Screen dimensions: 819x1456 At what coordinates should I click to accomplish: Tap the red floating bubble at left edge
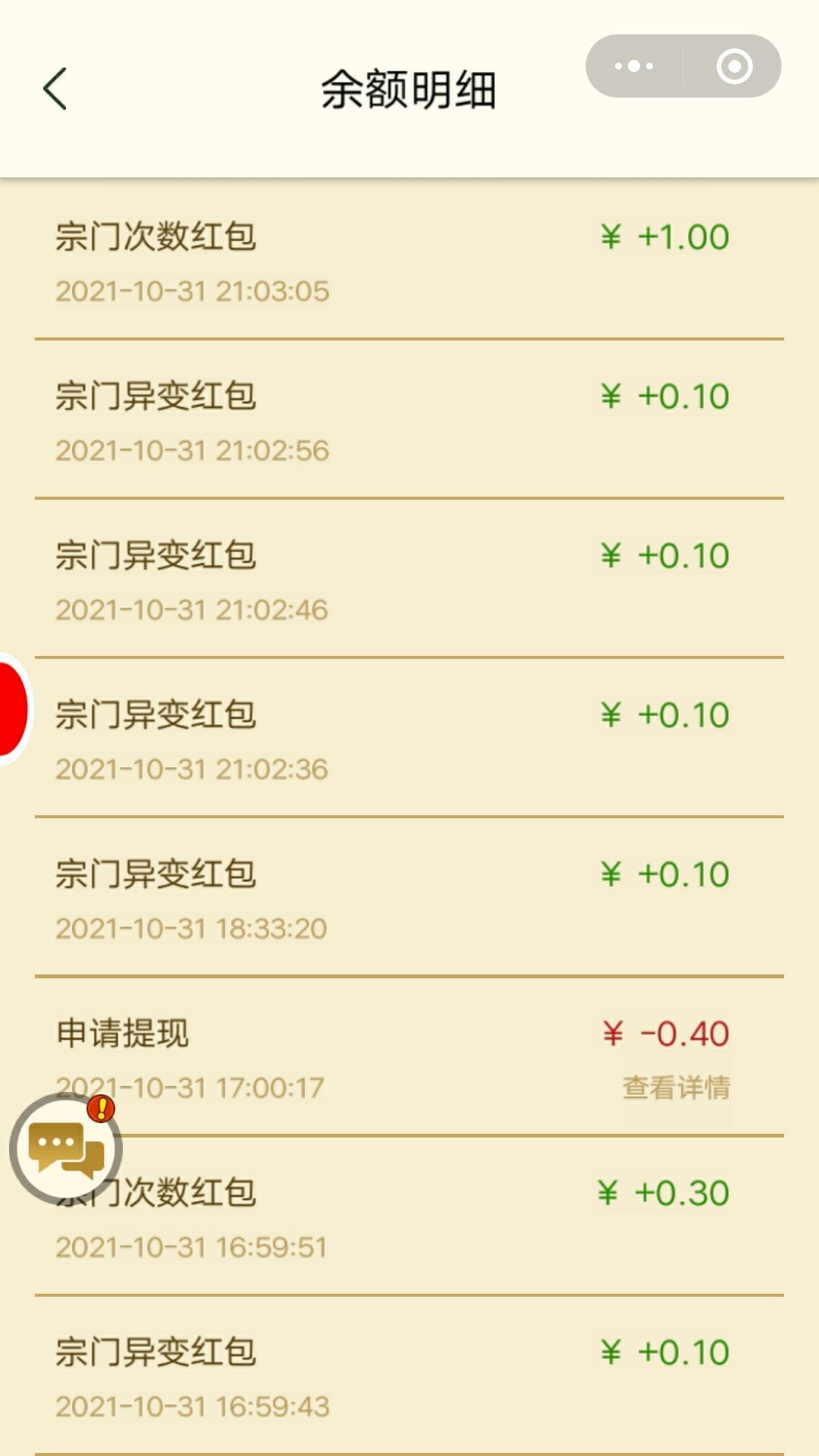click(13, 709)
